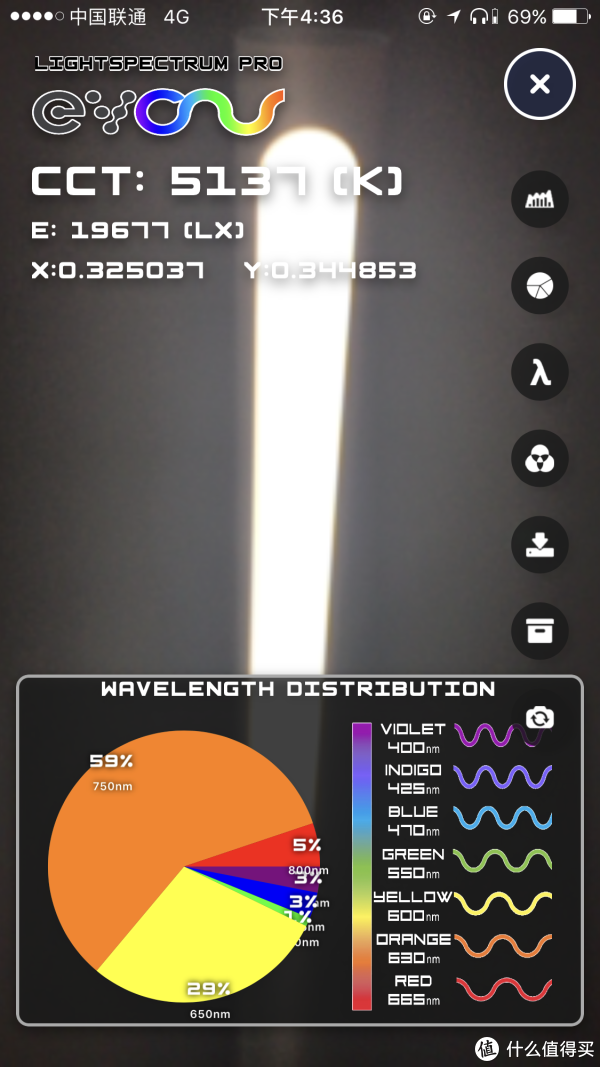Image resolution: width=600 pixels, height=1067 pixels.
Task: Open the spectrum graph view
Action: (540, 200)
